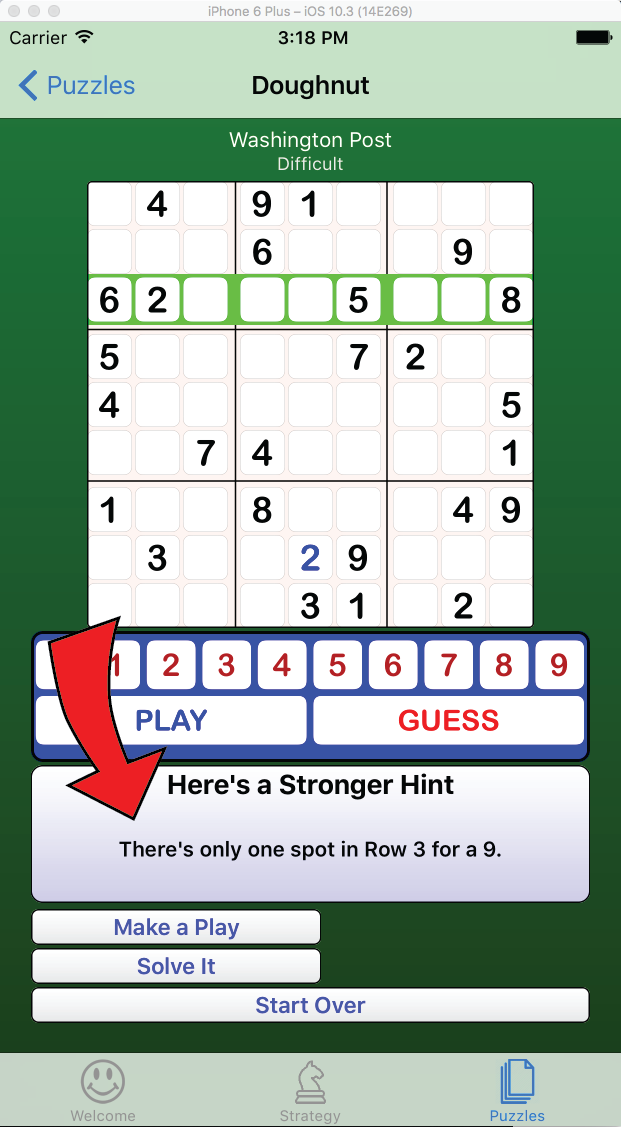Select number 6 on the keypad
Viewport: 621px width, 1127px height.
click(x=392, y=666)
